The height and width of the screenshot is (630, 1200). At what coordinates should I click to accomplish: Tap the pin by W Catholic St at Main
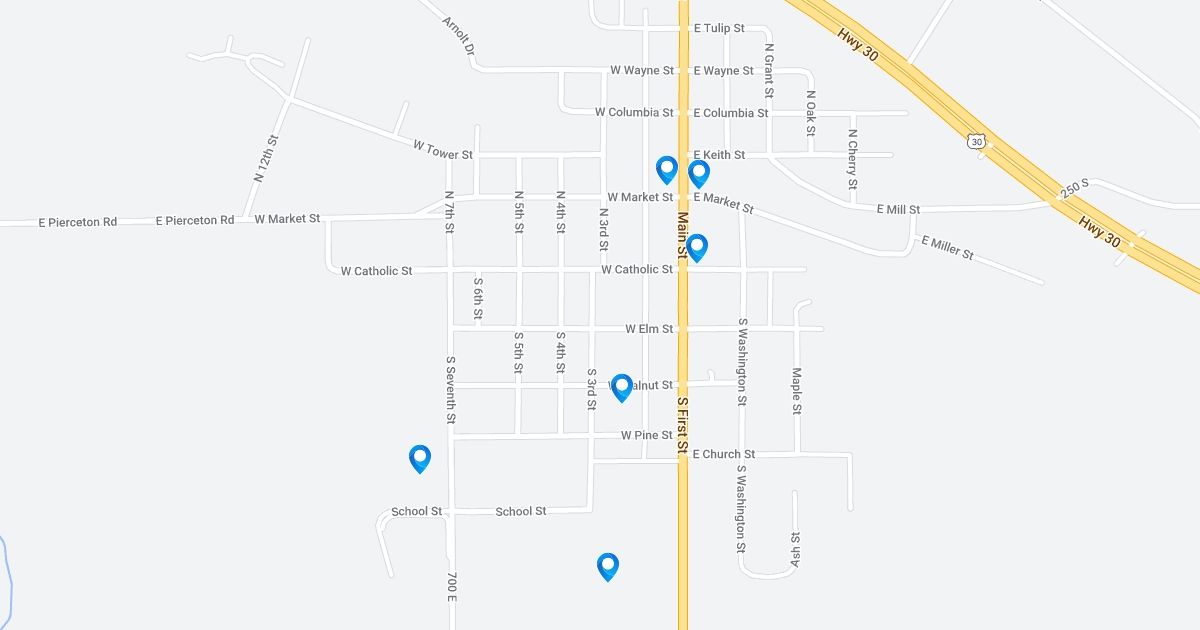697,246
